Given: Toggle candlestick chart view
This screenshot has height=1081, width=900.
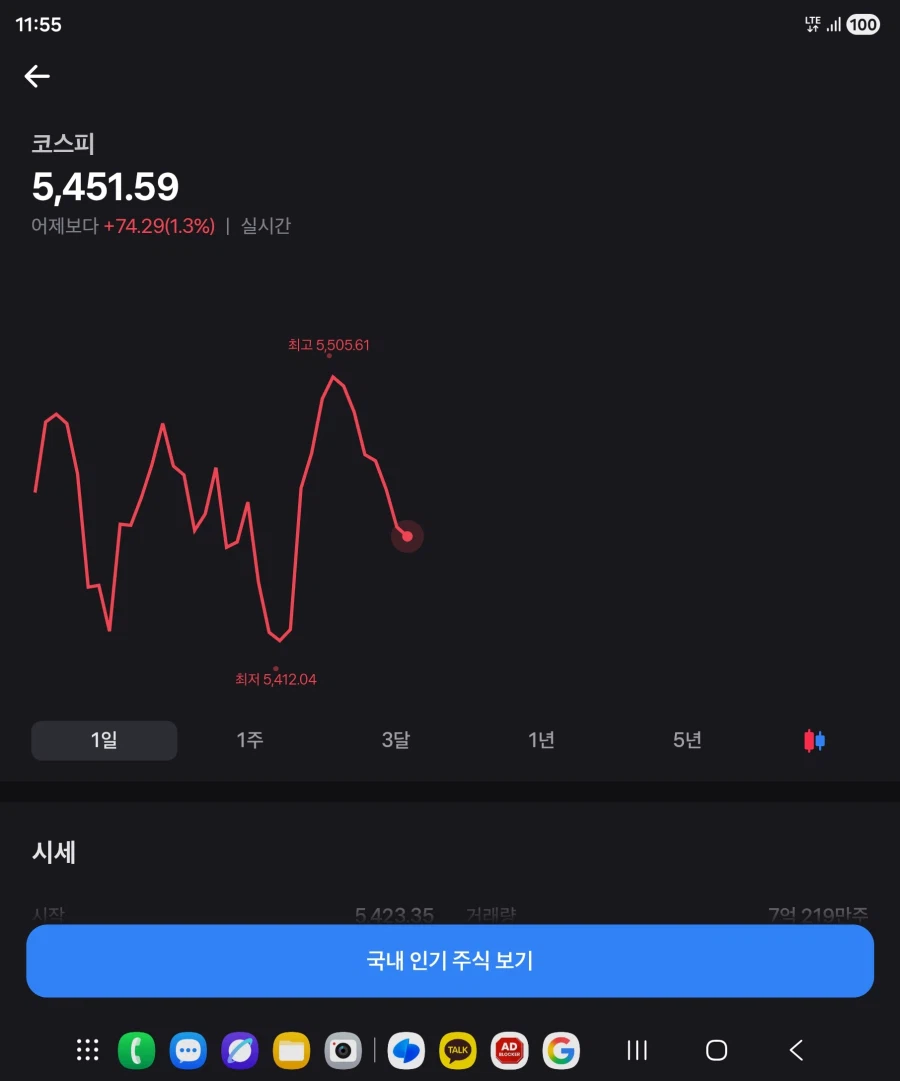Looking at the screenshot, I should [815, 741].
